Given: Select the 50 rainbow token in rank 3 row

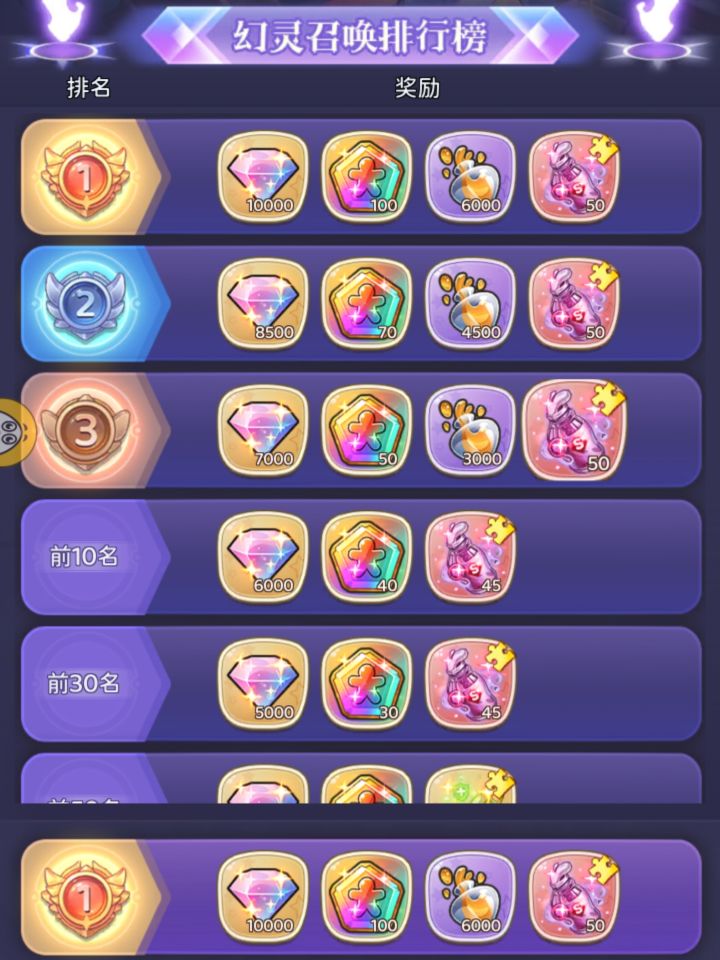Looking at the screenshot, I should pos(364,428).
